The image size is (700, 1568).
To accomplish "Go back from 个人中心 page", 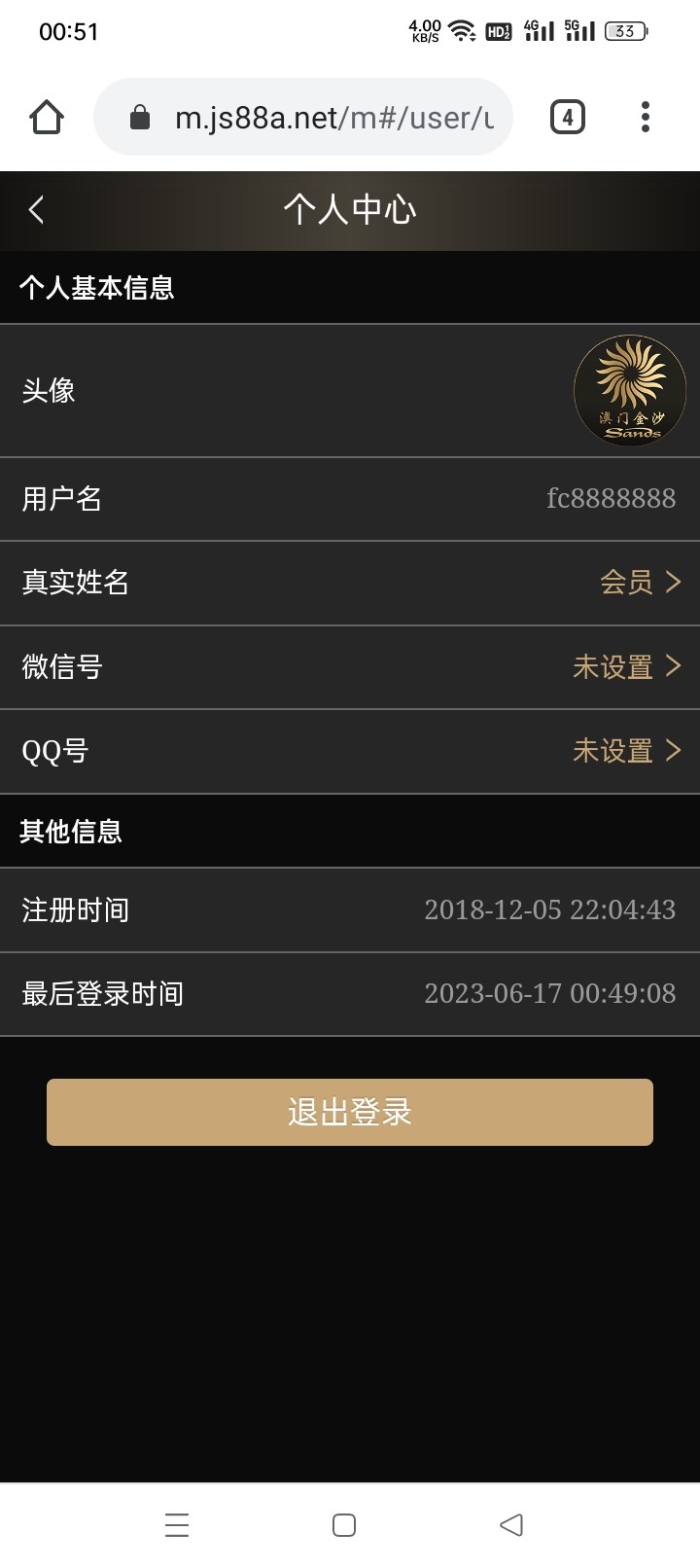I will point(37,209).
